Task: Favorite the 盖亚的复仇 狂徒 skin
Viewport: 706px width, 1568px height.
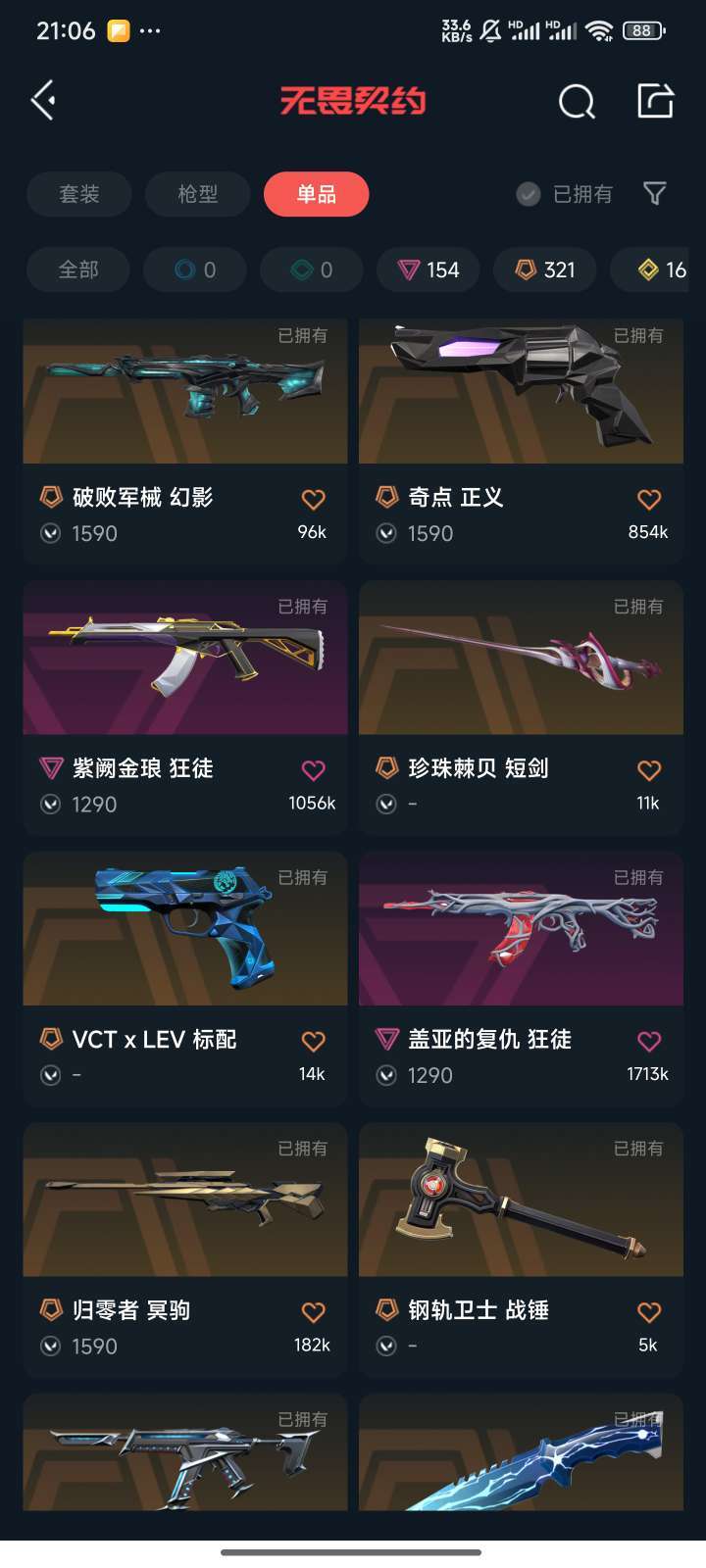Action: [x=649, y=1041]
